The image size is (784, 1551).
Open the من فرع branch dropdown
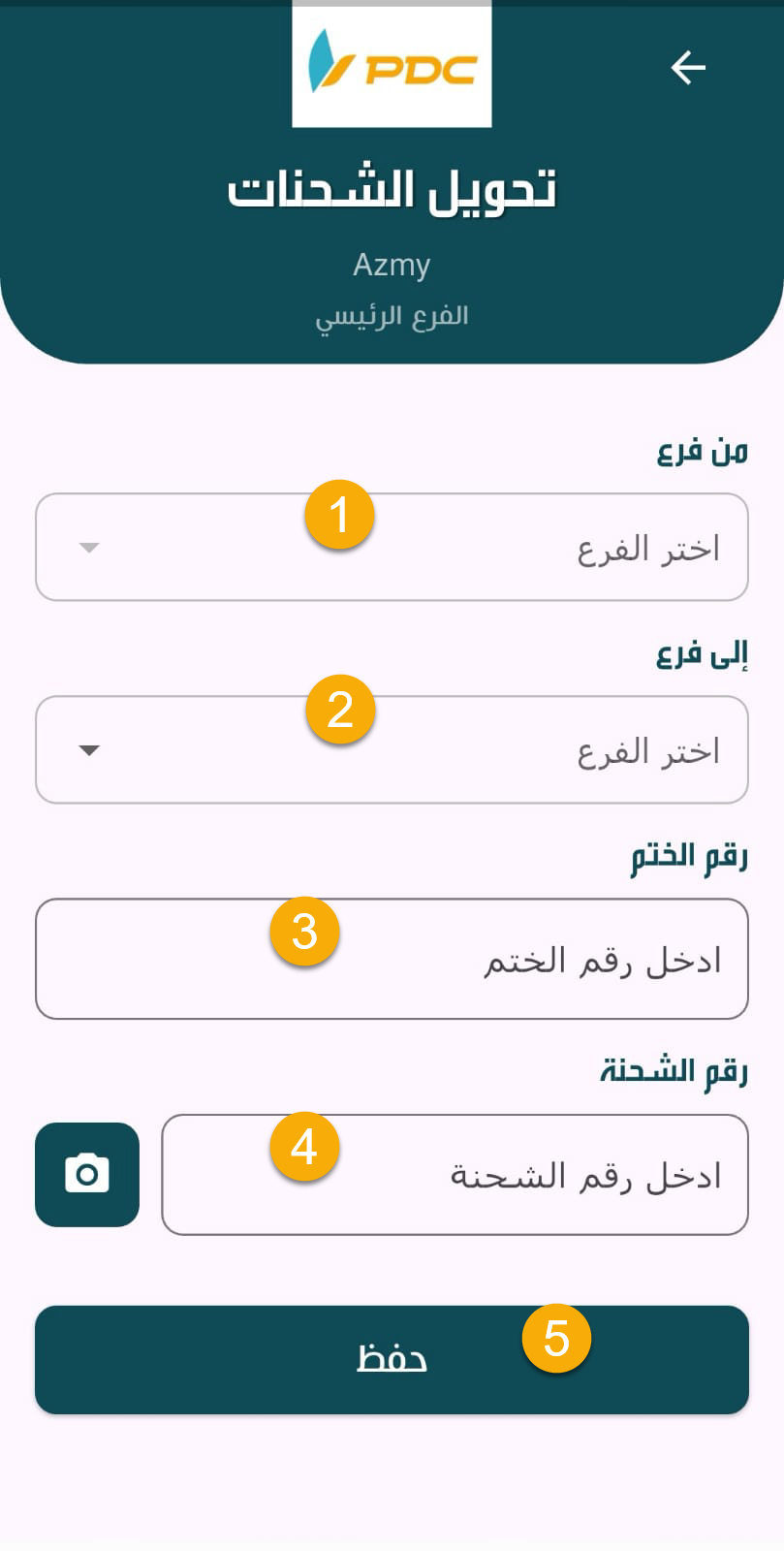click(392, 547)
